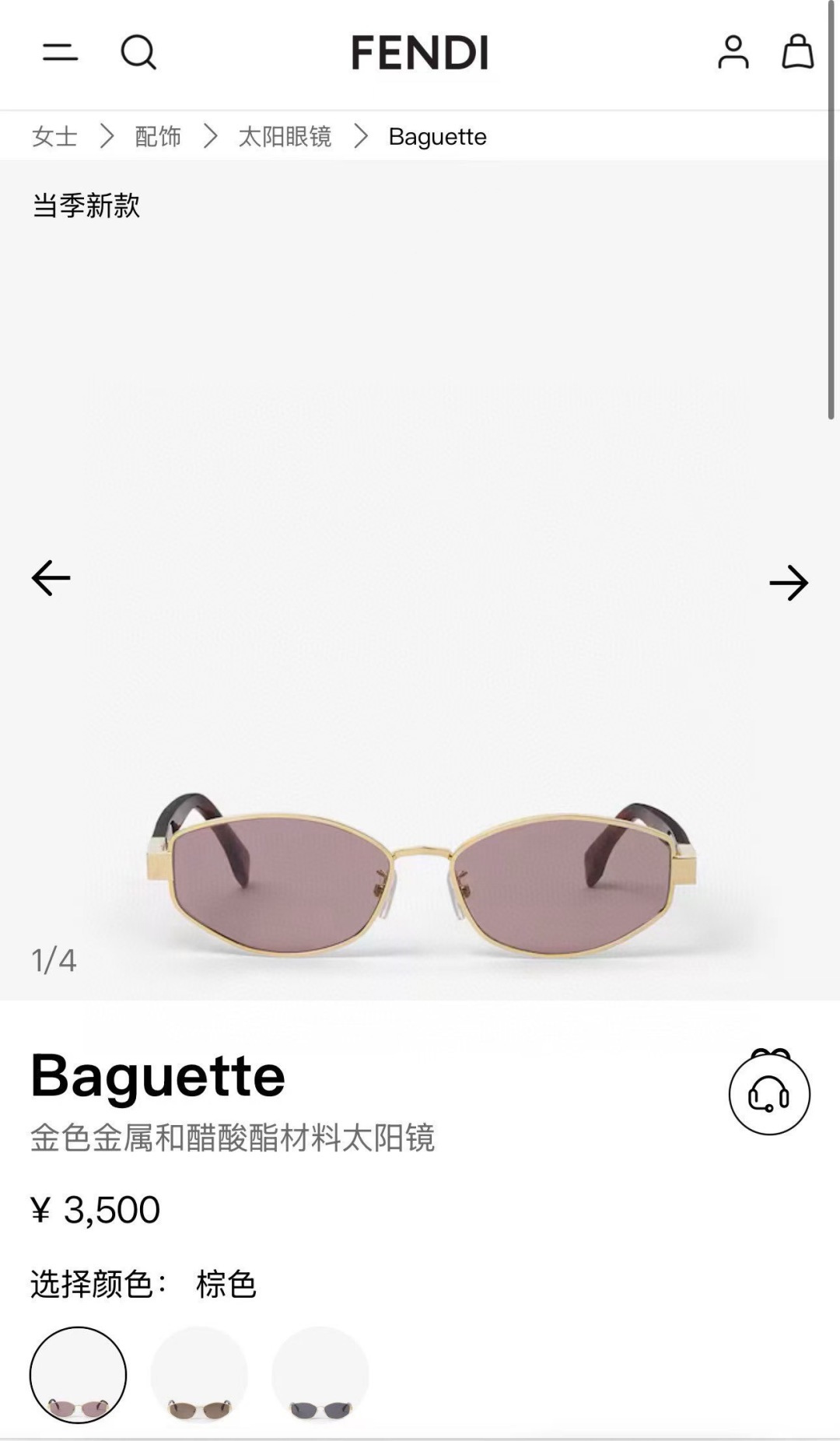
Task: Open the search icon
Action: pyautogui.click(x=138, y=53)
